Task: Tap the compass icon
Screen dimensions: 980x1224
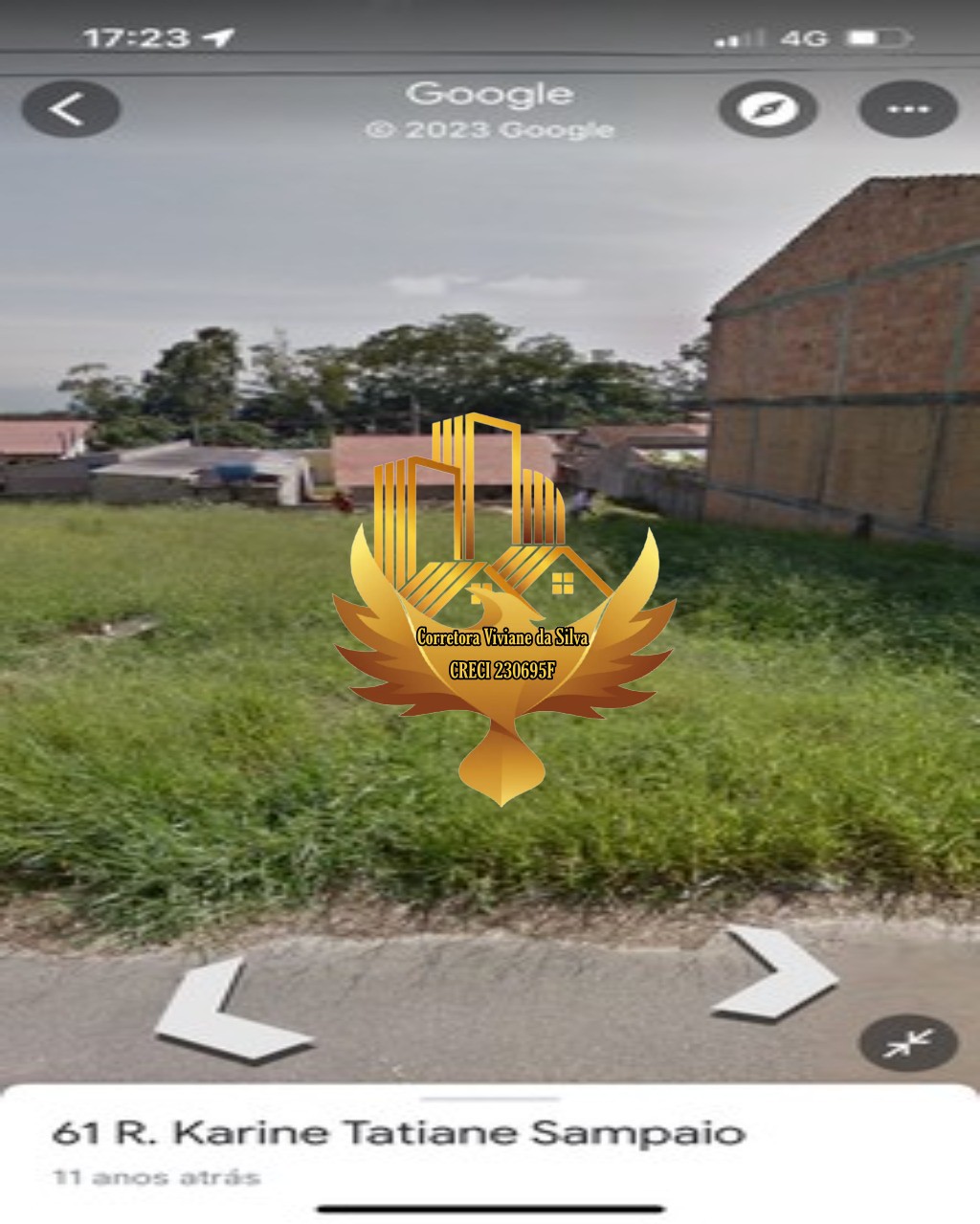Action: [767, 109]
